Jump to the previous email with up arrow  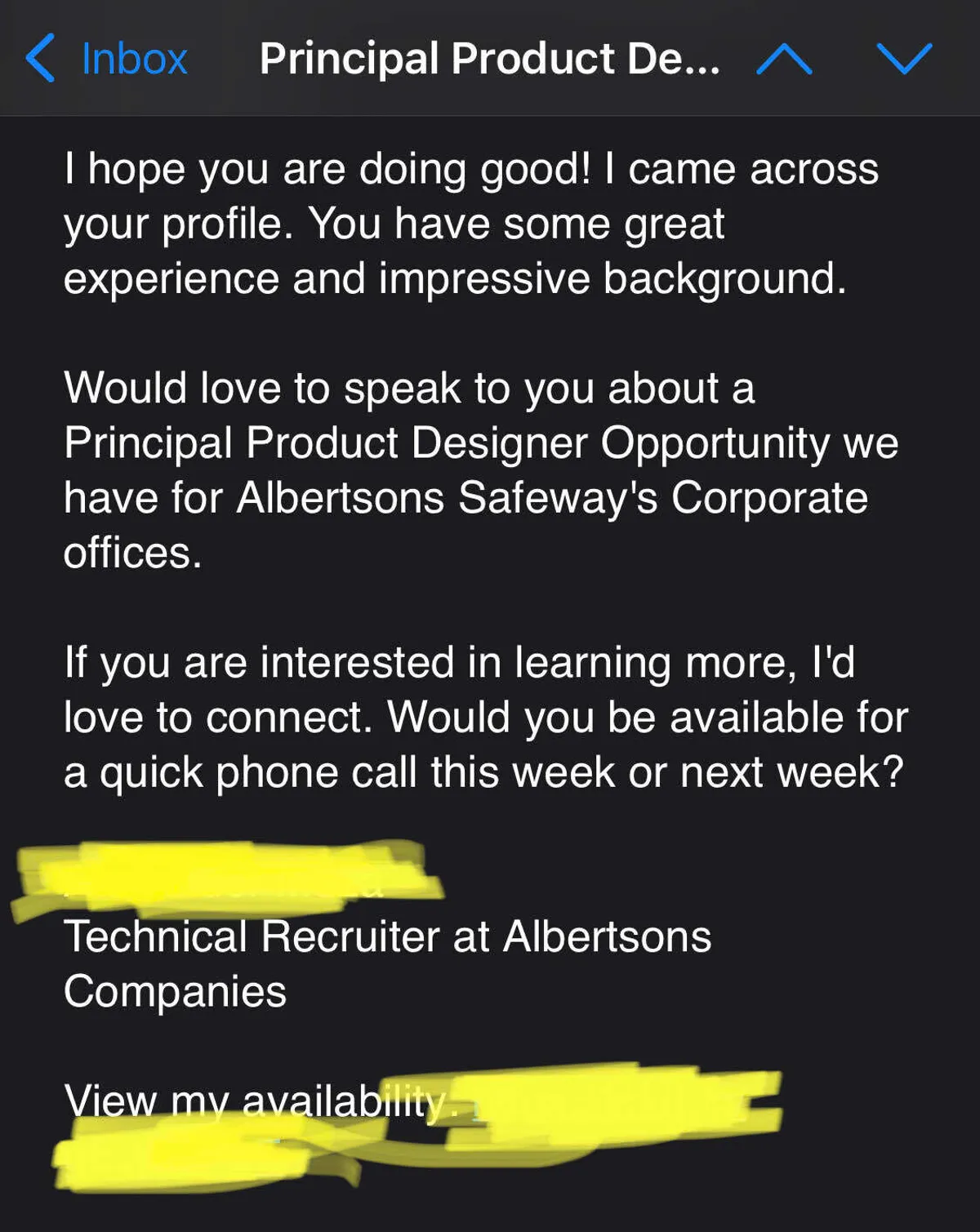784,59
